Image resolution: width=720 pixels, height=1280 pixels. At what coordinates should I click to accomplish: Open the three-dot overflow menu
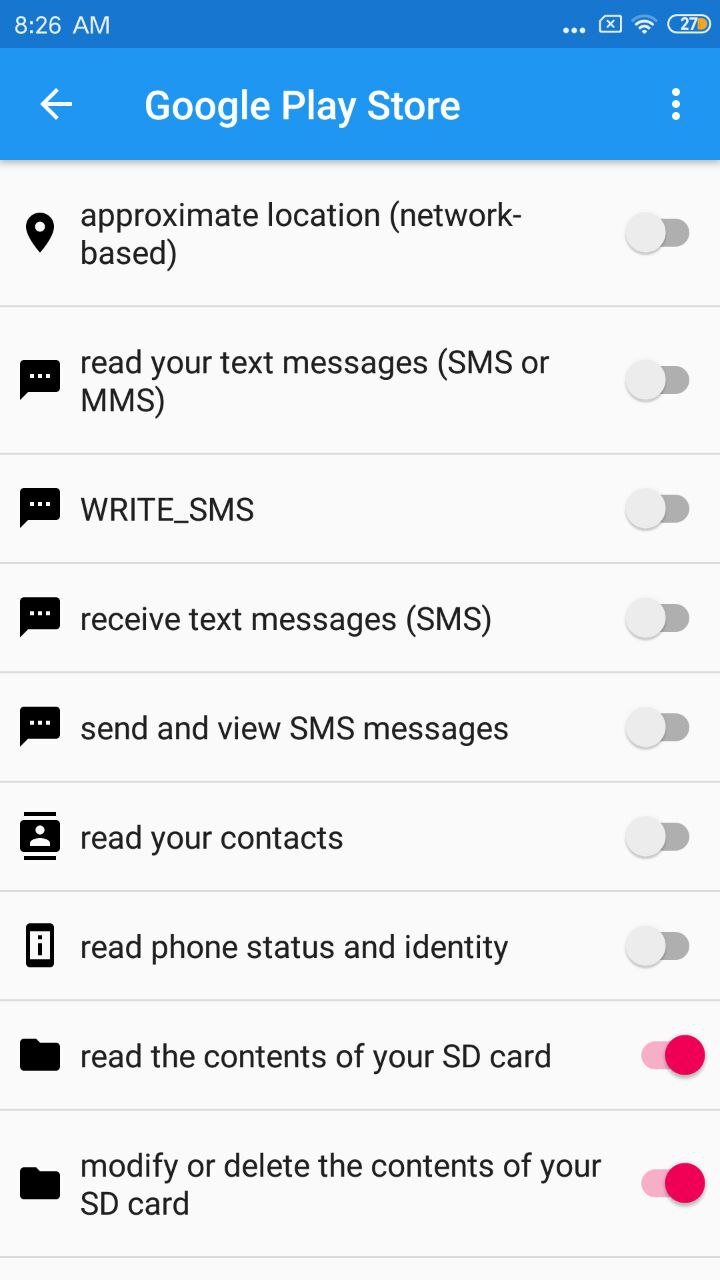click(676, 104)
